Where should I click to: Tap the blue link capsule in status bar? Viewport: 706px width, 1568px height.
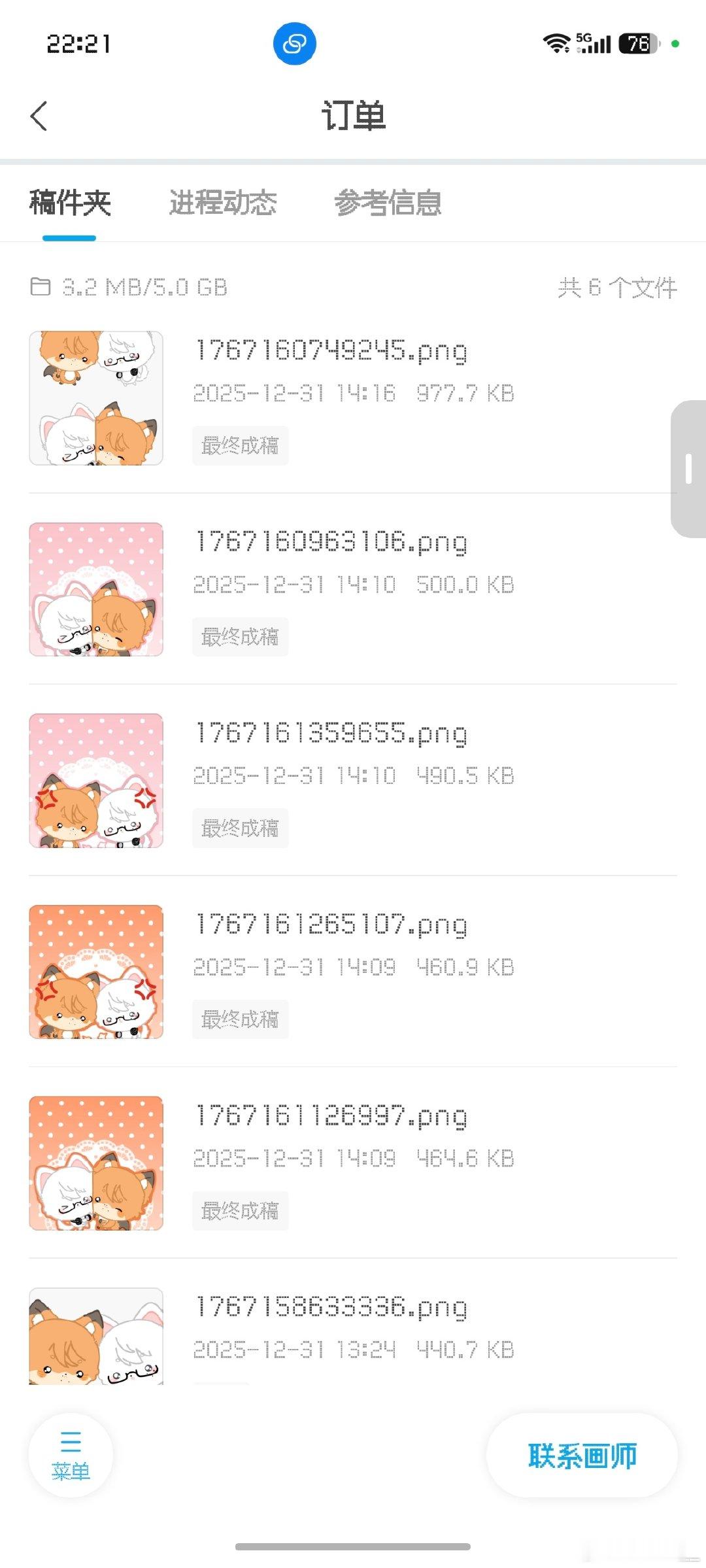pyautogui.click(x=294, y=44)
